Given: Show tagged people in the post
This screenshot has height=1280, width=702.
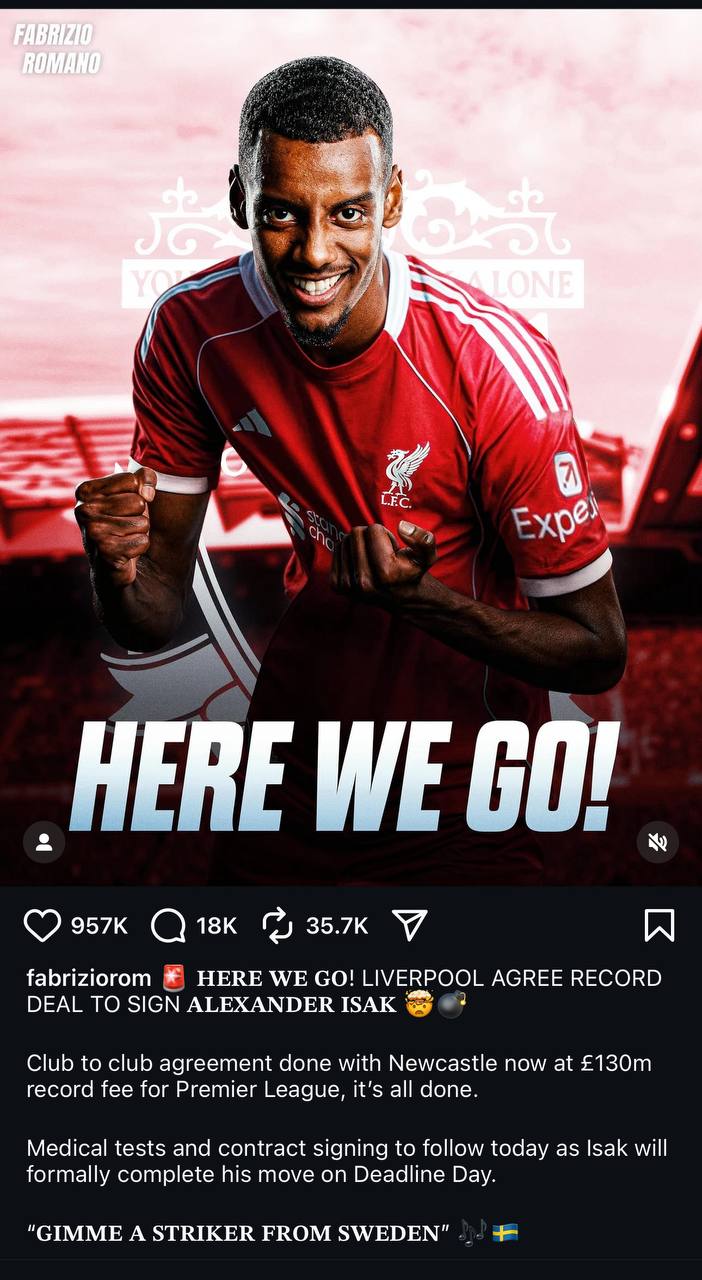Looking at the screenshot, I should (44, 842).
